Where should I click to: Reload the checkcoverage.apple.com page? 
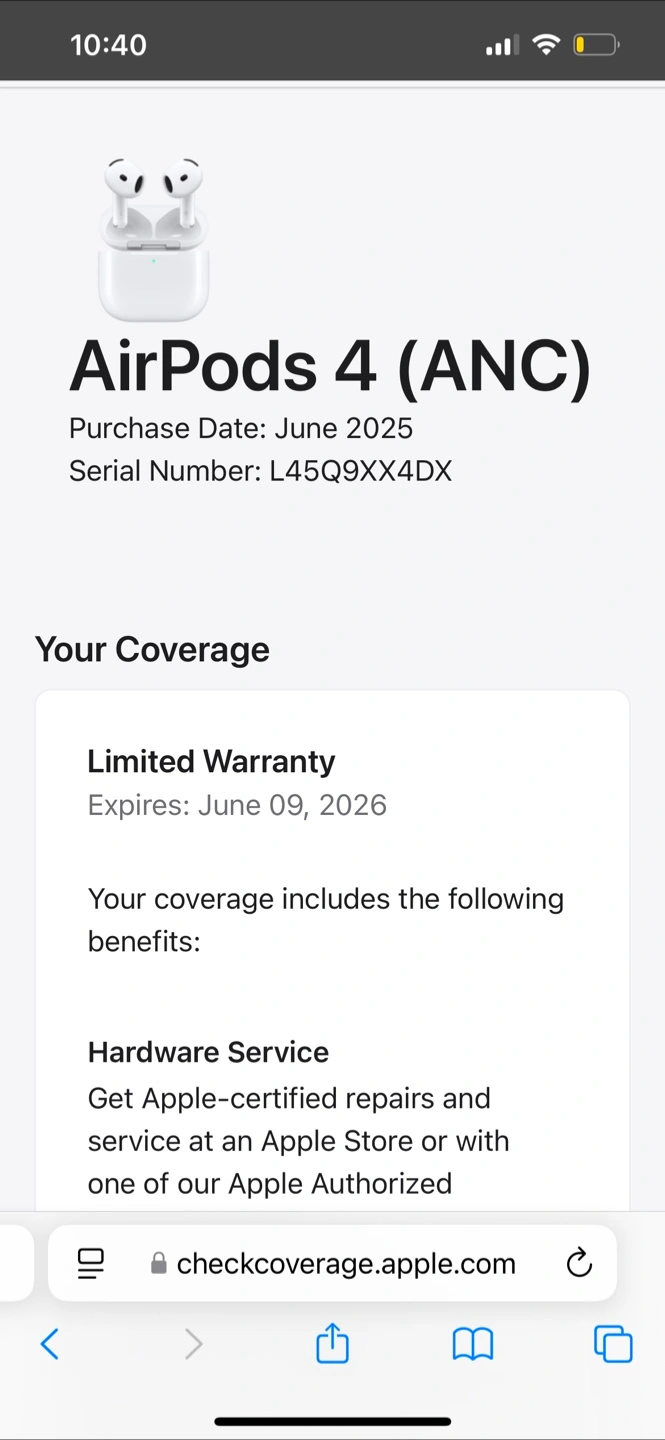coord(579,1263)
